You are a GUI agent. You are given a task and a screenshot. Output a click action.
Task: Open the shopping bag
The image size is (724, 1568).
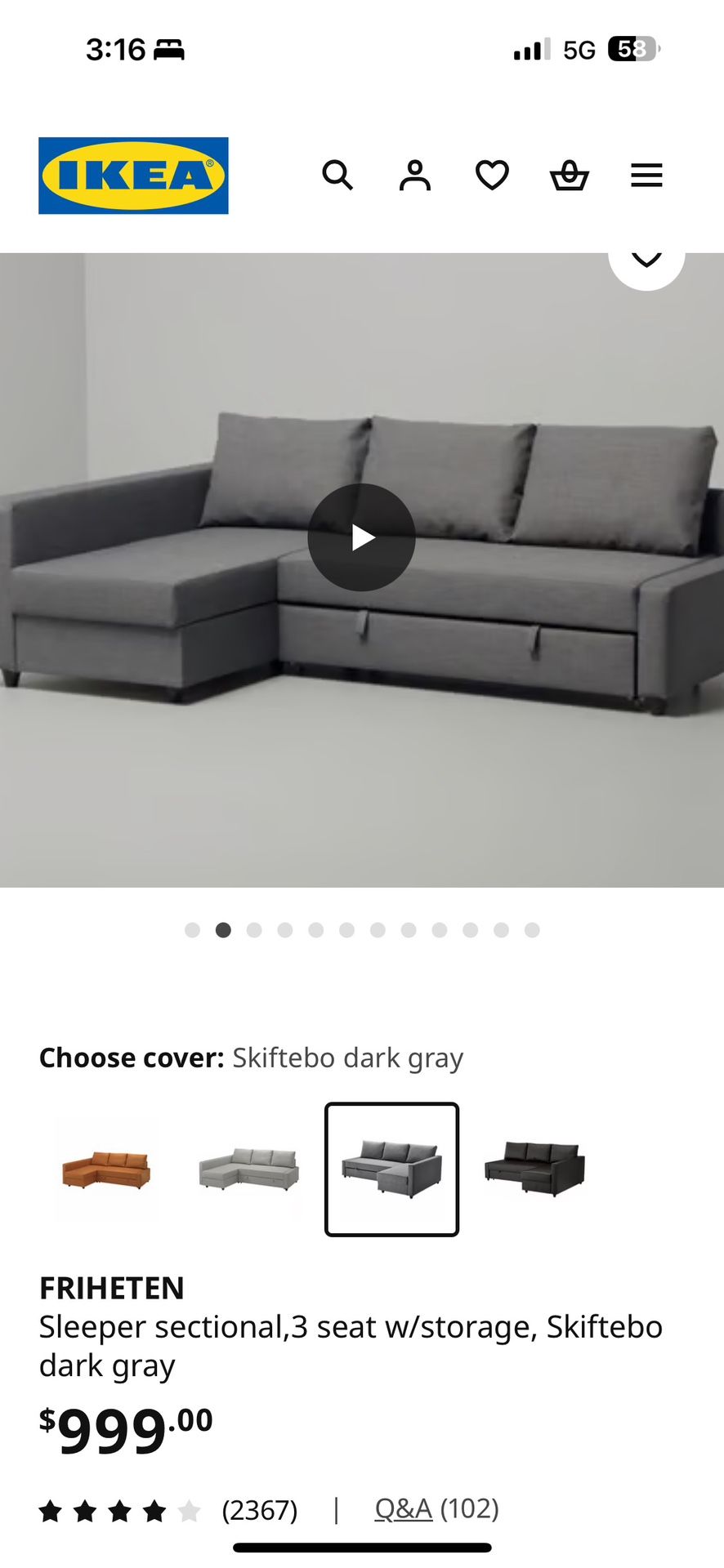[x=569, y=175]
